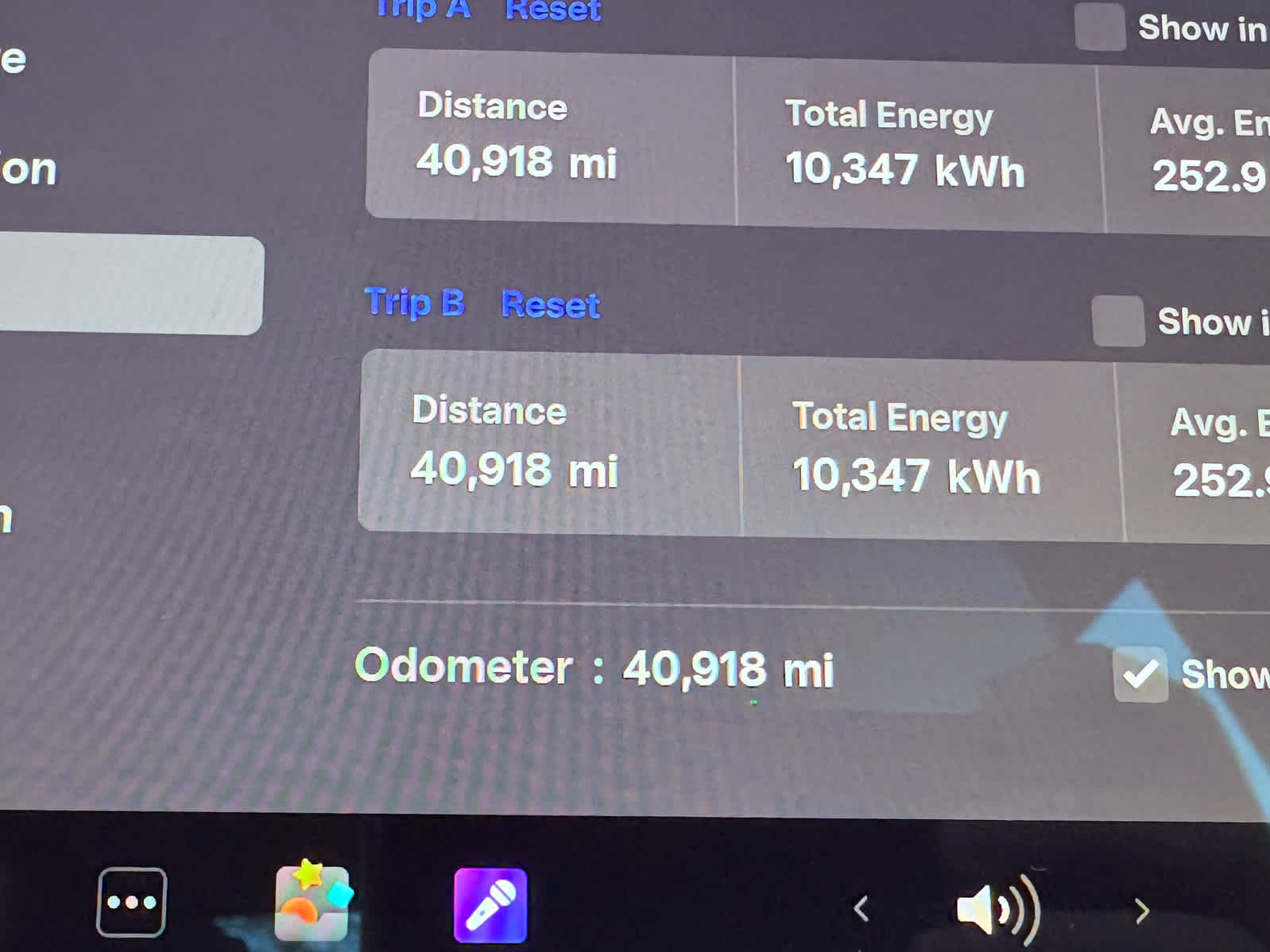Reset the Trip B counter

point(550,305)
